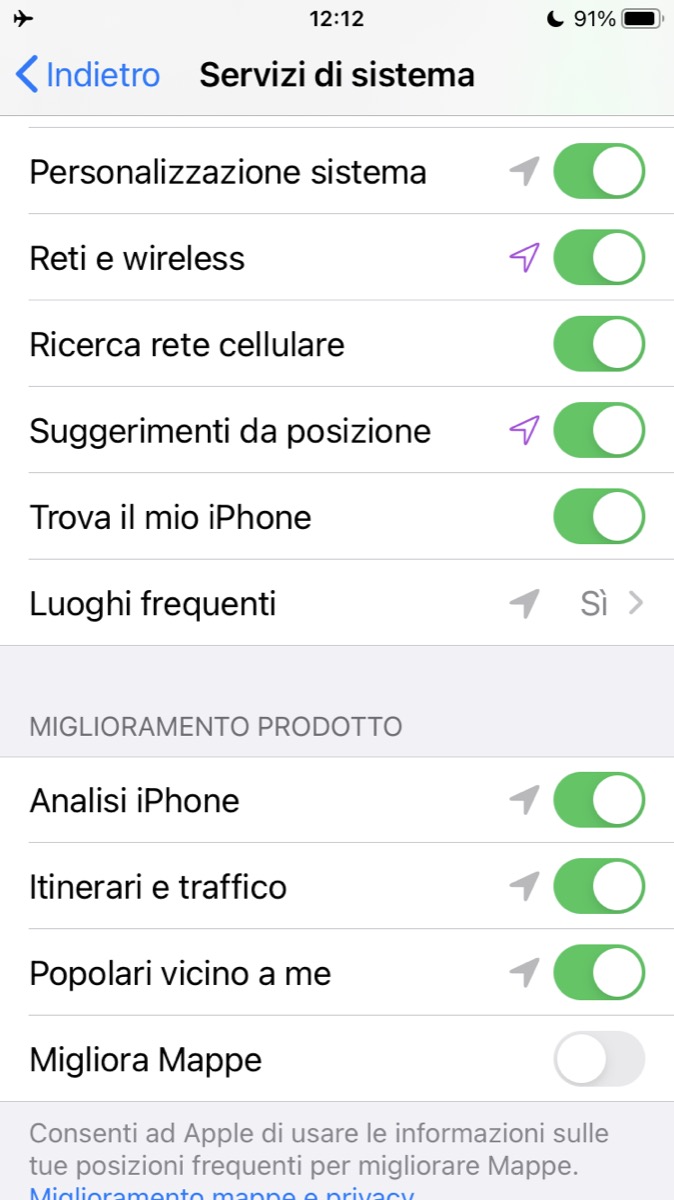
Task: Switch off Suggerimenti da posizione
Action: tap(598, 431)
